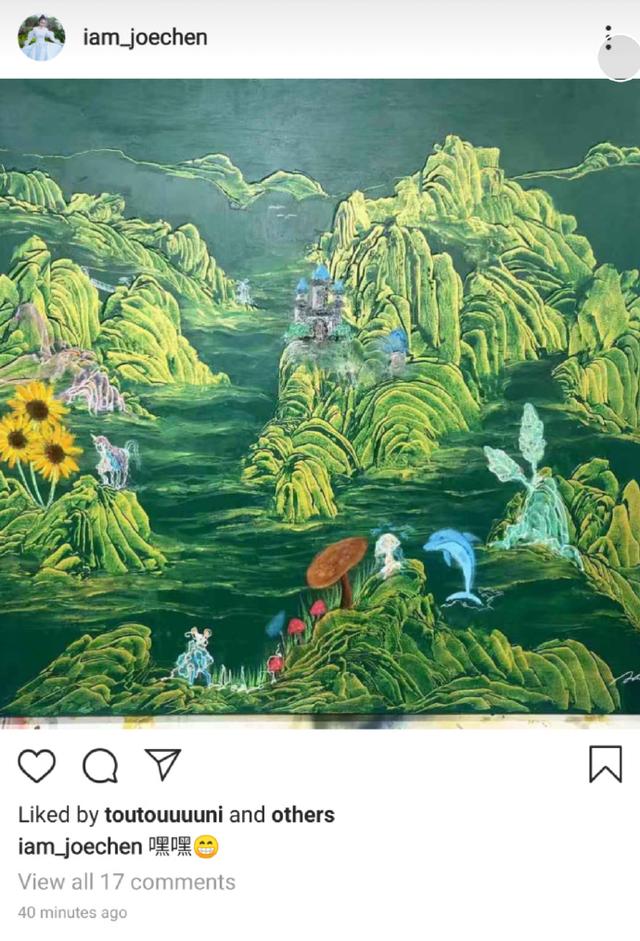Open the landscape painting photo
The width and height of the screenshot is (640, 941).
pyautogui.click(x=320, y=398)
